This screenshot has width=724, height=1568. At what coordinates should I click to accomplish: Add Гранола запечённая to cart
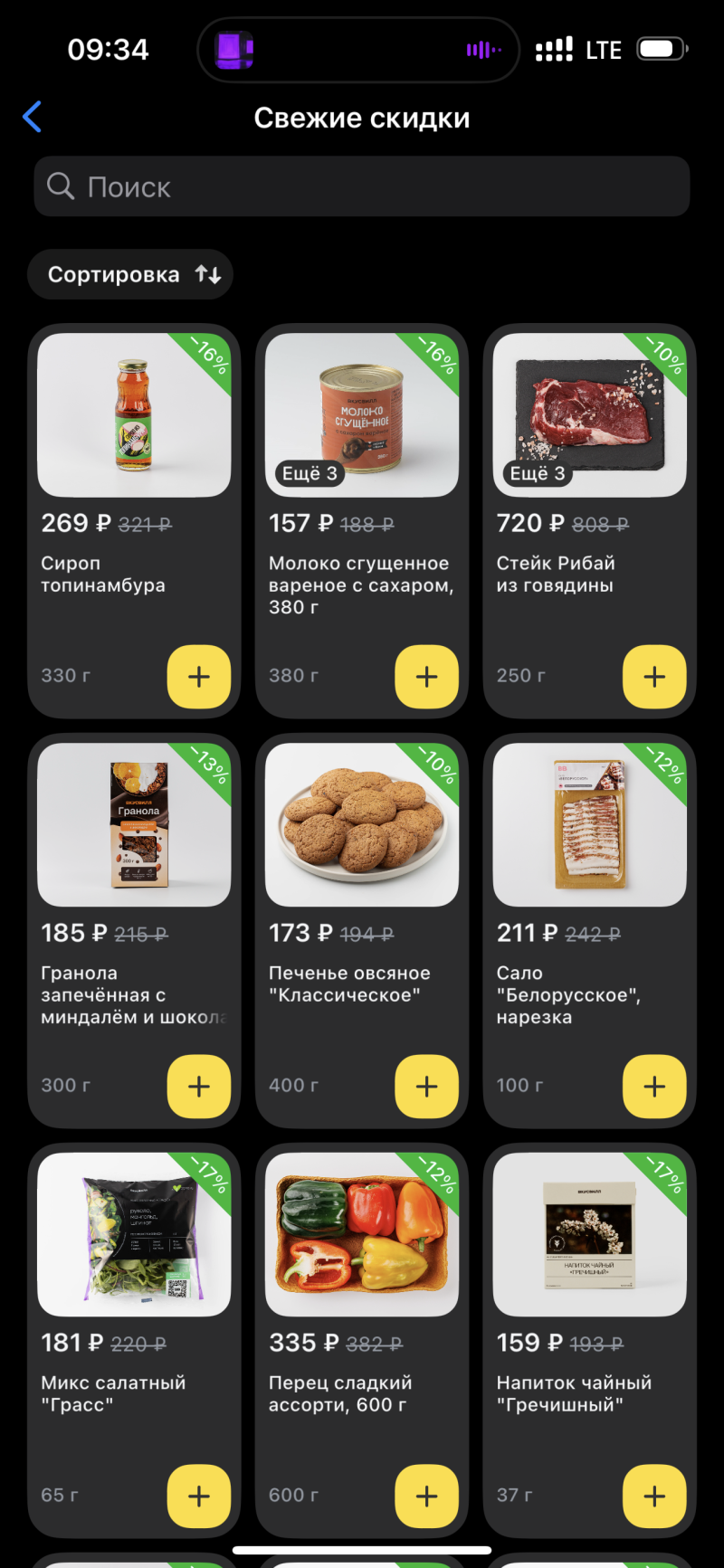[x=199, y=1087]
